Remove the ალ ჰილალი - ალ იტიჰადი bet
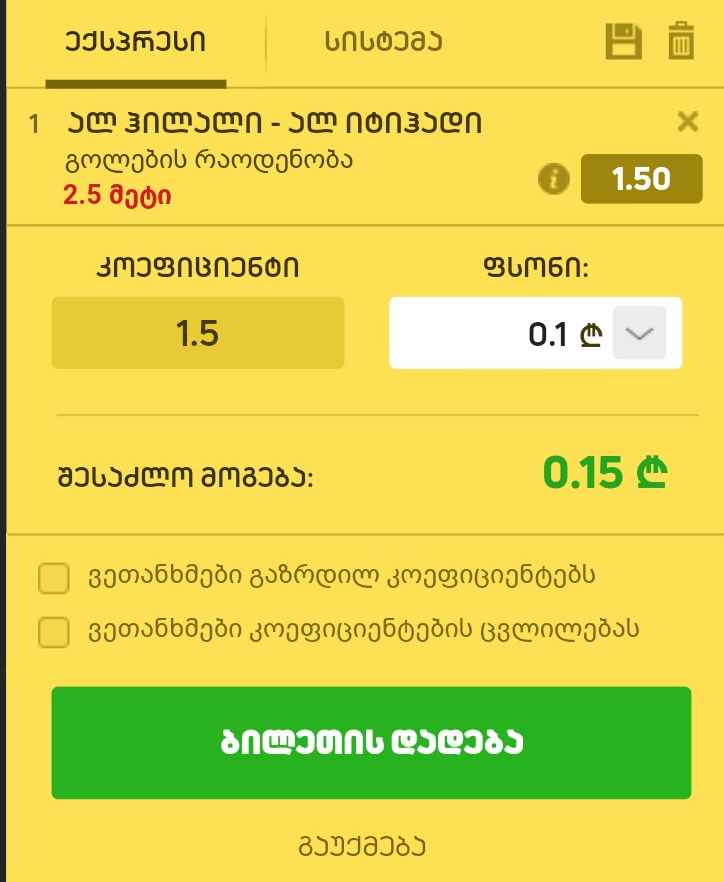Viewport: 724px width, 882px height. click(x=688, y=122)
